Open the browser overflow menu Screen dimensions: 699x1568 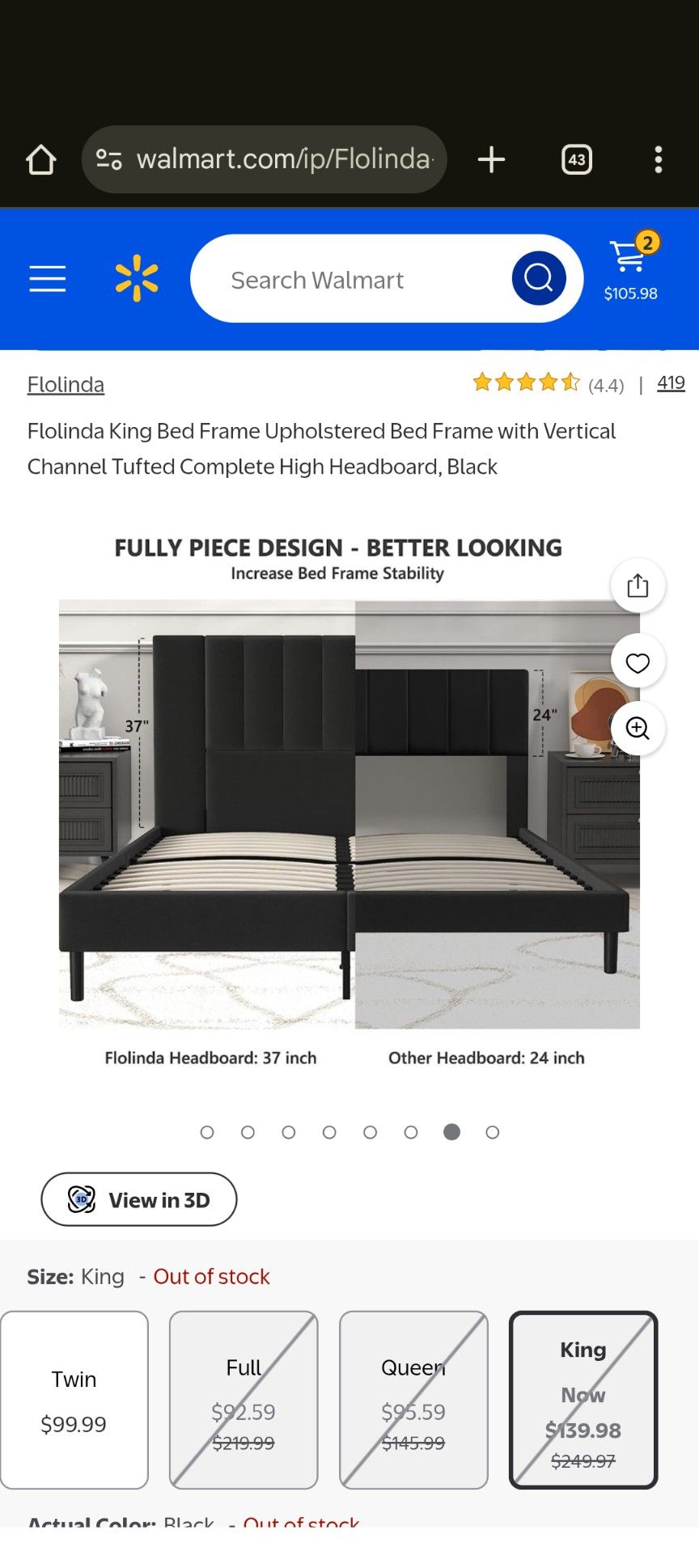659,159
